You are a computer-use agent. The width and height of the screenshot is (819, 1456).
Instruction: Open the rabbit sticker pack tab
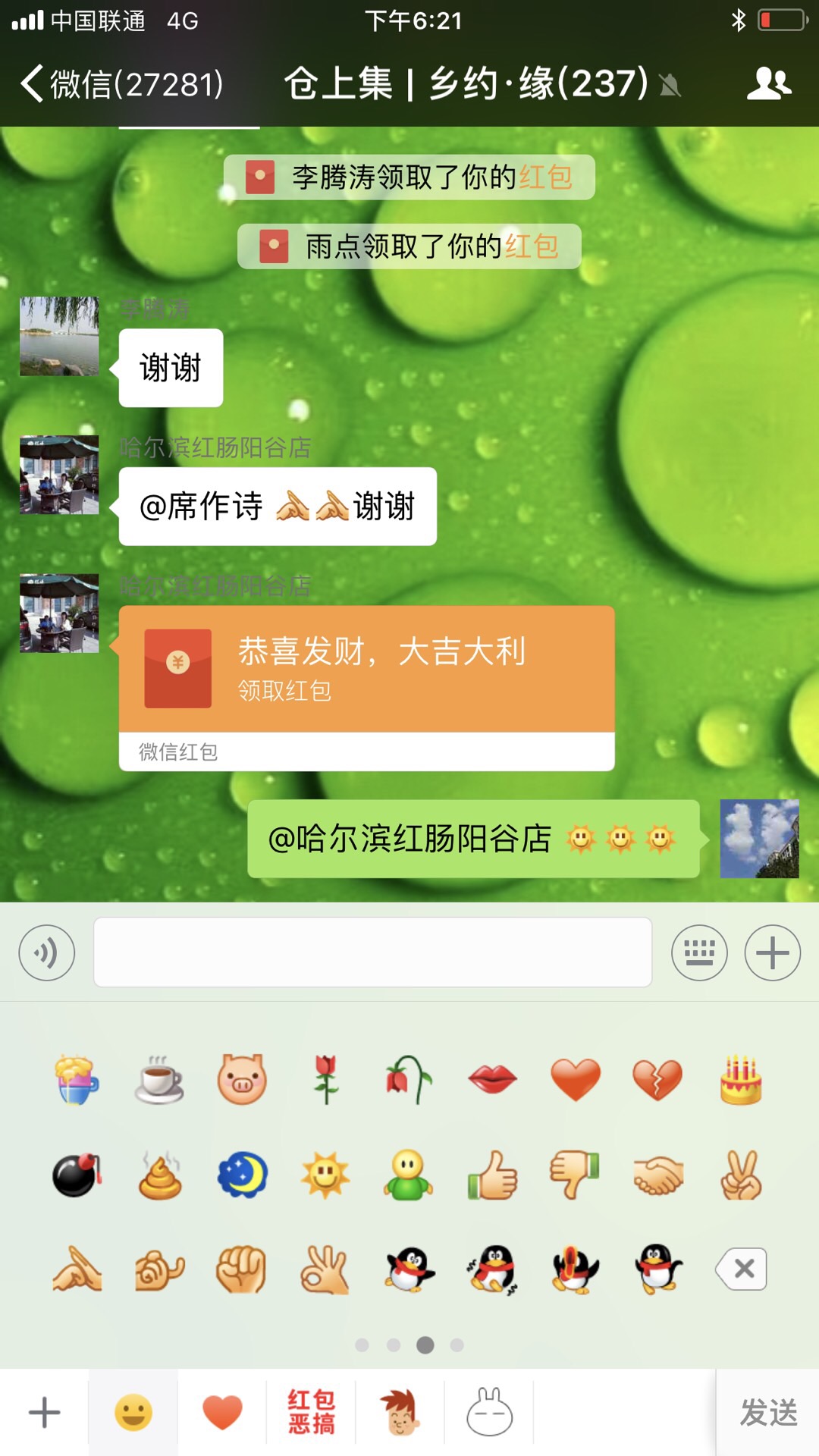(489, 1413)
